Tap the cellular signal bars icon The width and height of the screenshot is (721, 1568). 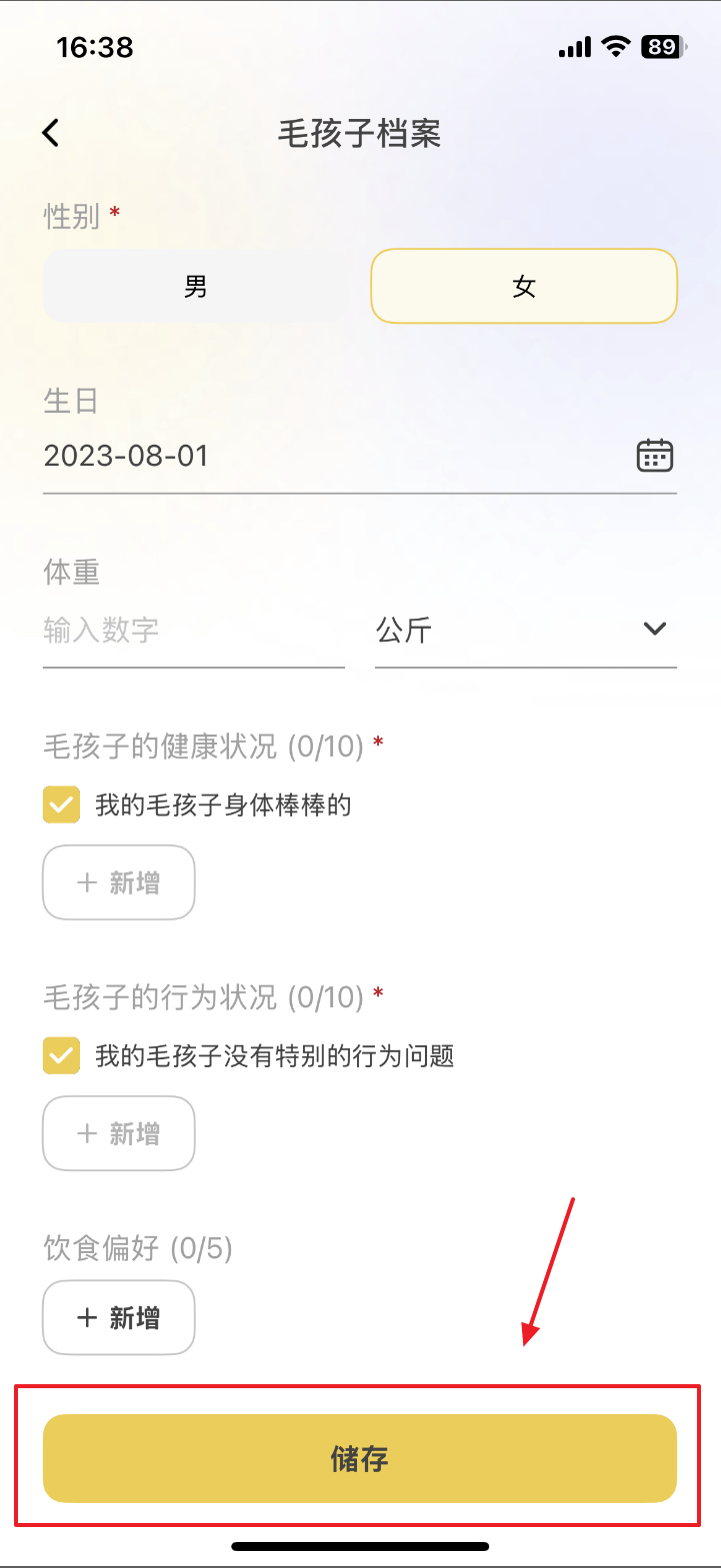pos(574,46)
